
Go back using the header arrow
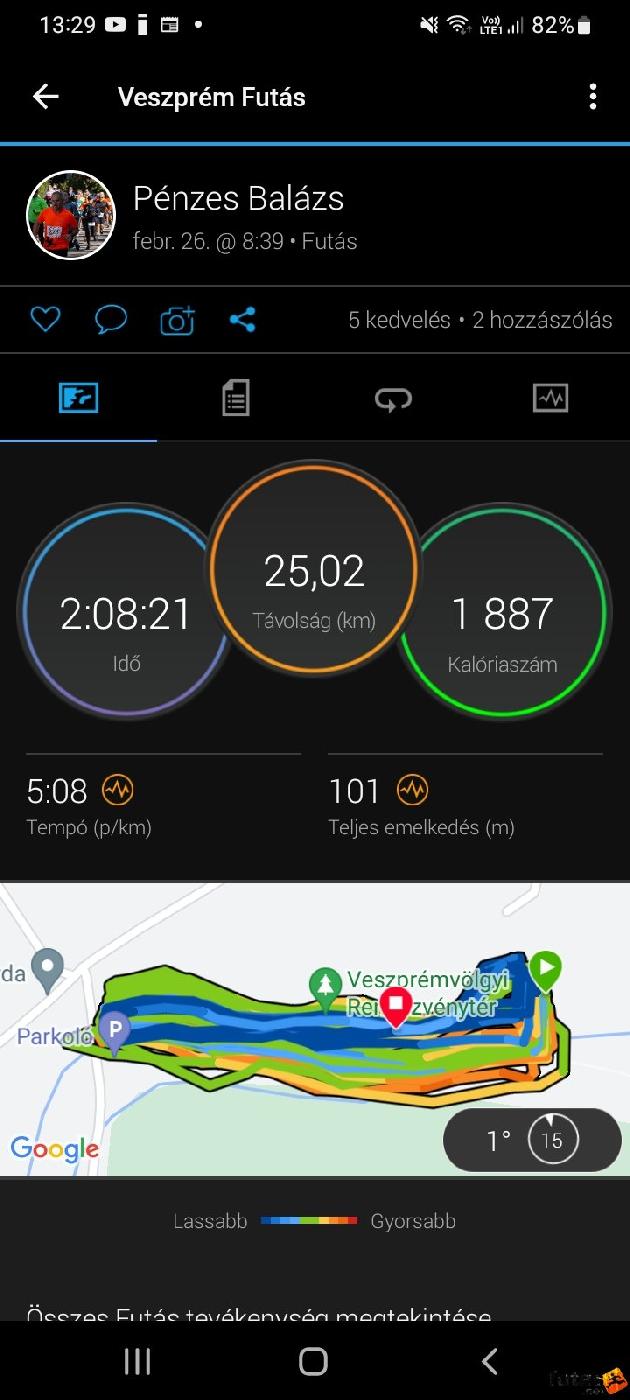pyautogui.click(x=46, y=97)
